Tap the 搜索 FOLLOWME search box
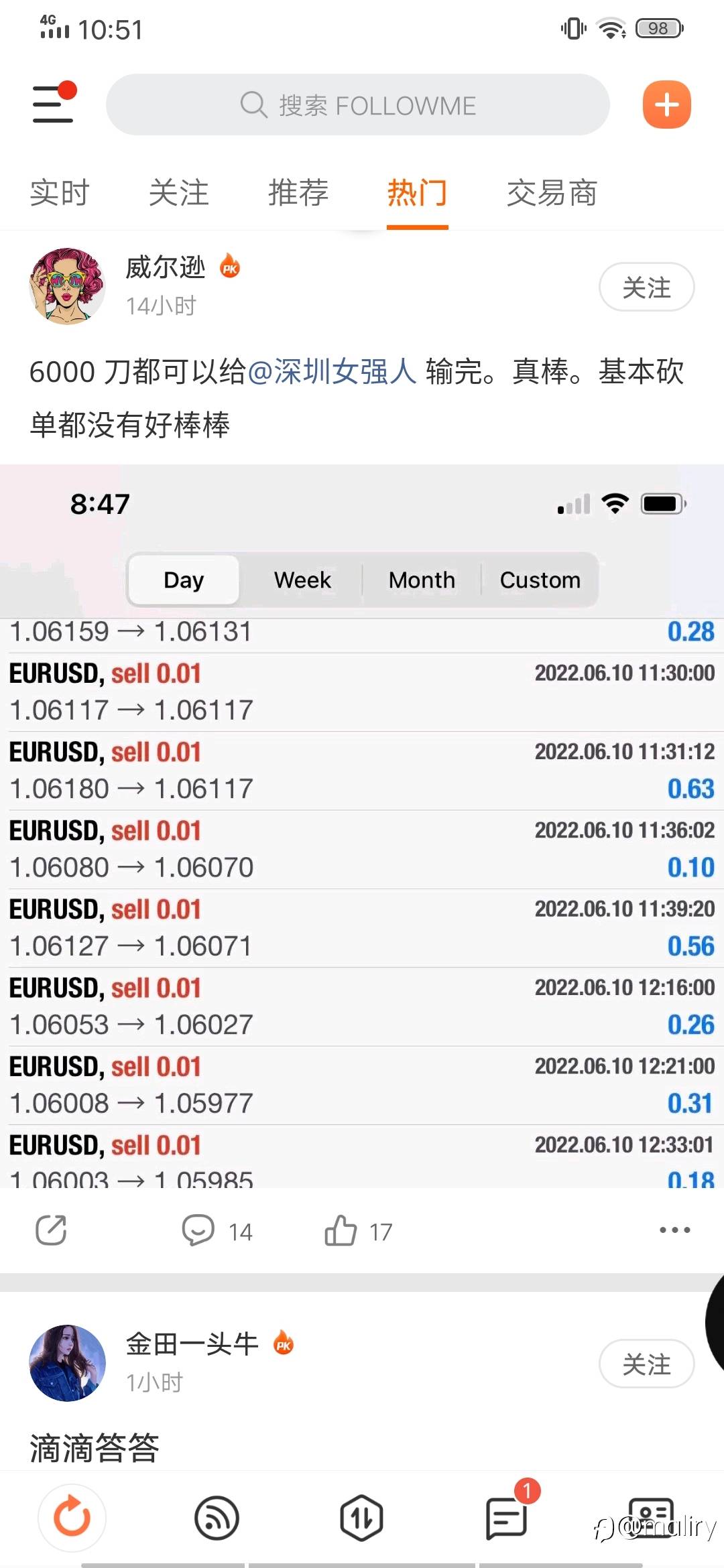The height and width of the screenshot is (1568, 724). click(x=358, y=105)
